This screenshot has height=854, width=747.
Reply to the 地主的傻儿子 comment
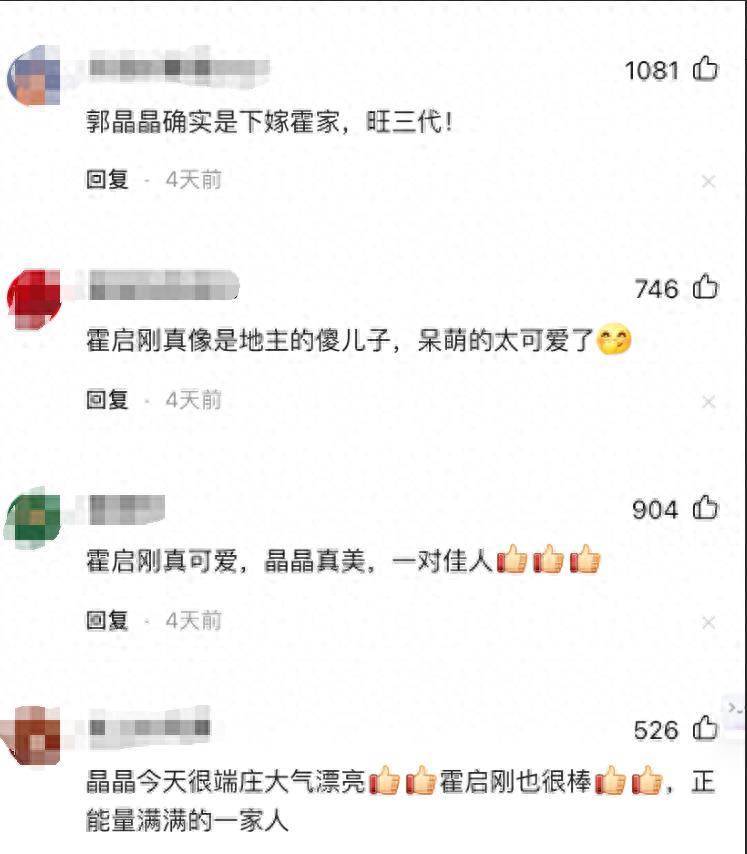107,400
